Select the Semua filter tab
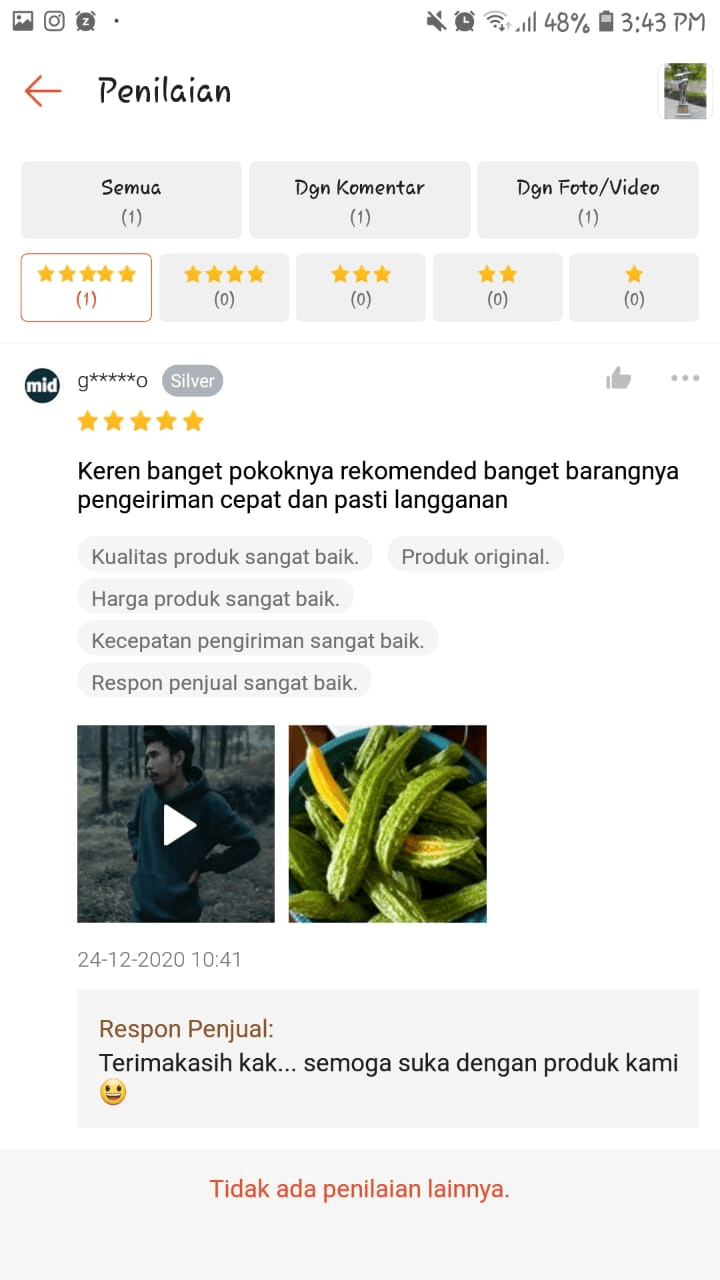This screenshot has width=720, height=1280. pyautogui.click(x=131, y=200)
